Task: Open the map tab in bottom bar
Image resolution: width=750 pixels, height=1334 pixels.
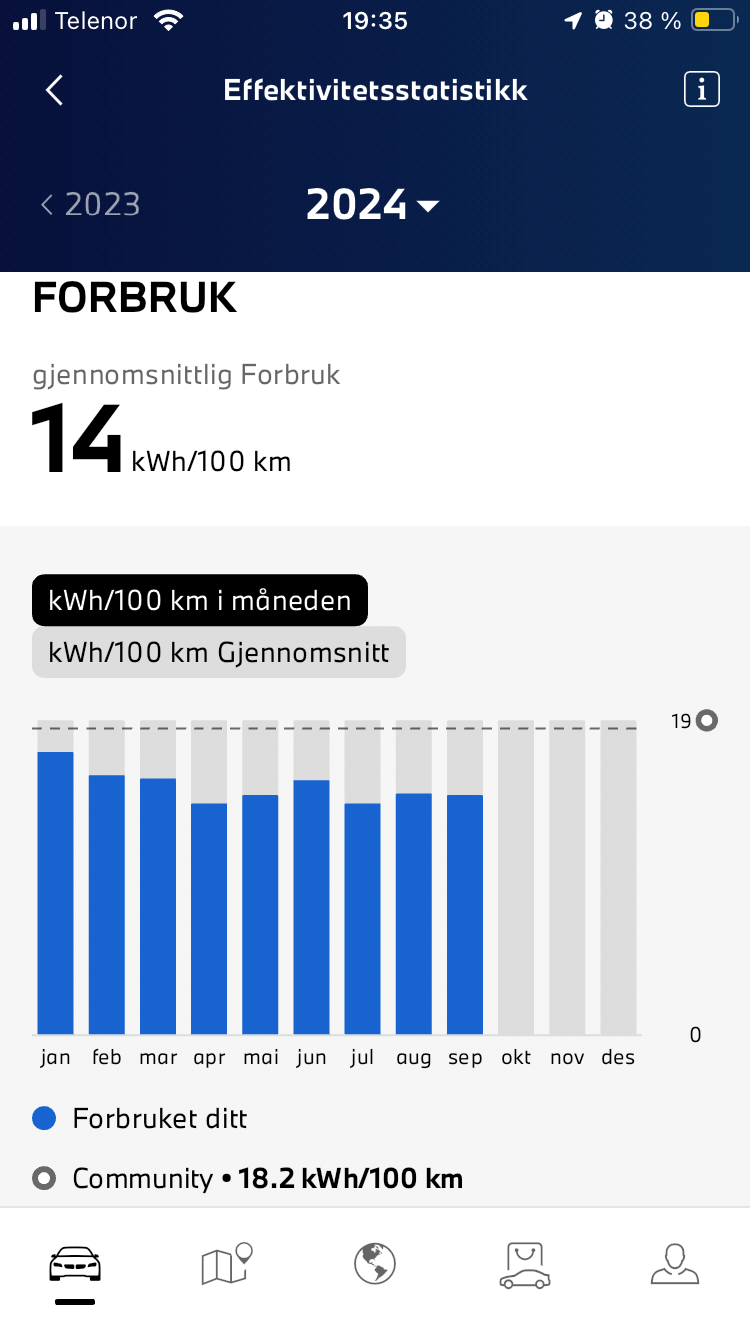Action: tap(226, 1264)
